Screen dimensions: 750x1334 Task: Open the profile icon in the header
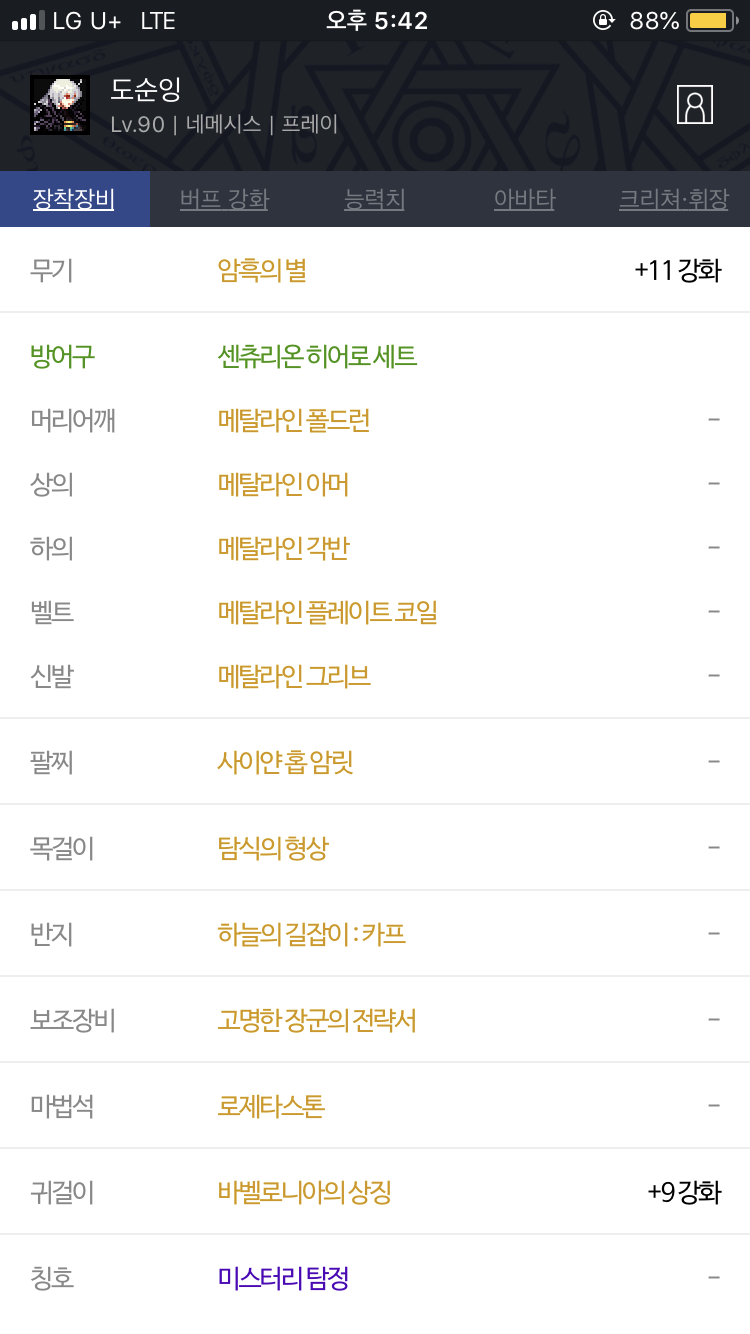pos(695,104)
